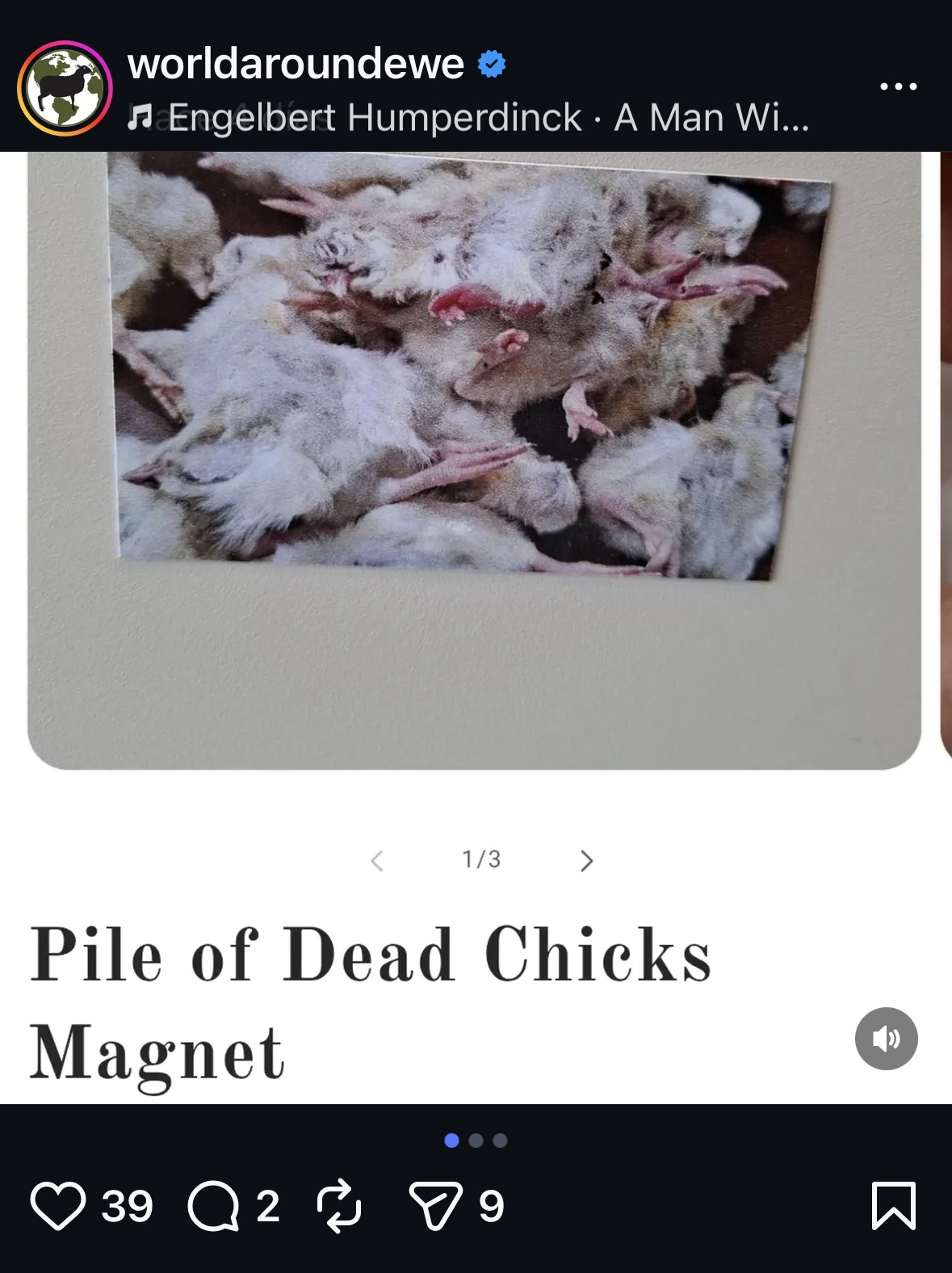
Task: Like this post
Action: [x=58, y=1205]
